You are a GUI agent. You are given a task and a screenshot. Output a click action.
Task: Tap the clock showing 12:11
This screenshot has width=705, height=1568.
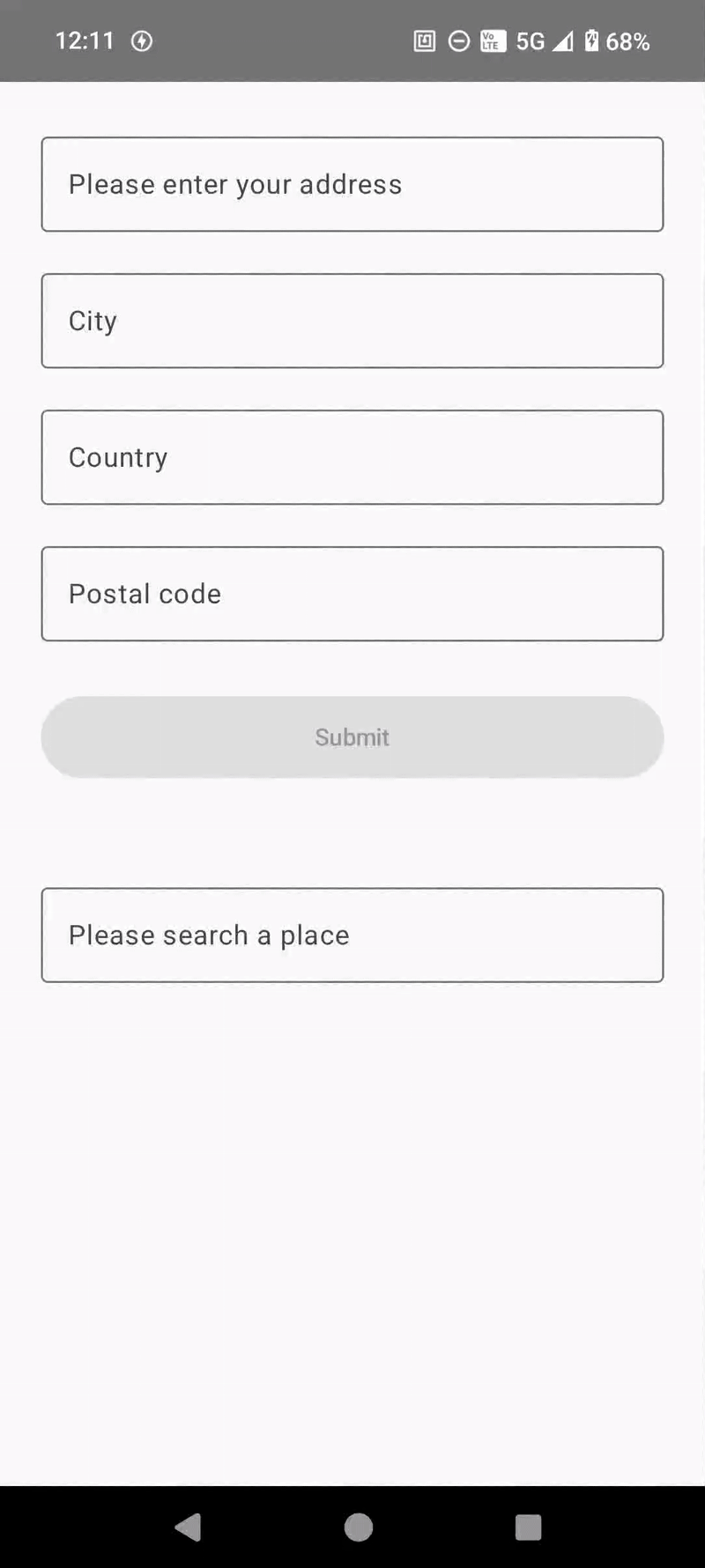(x=85, y=41)
